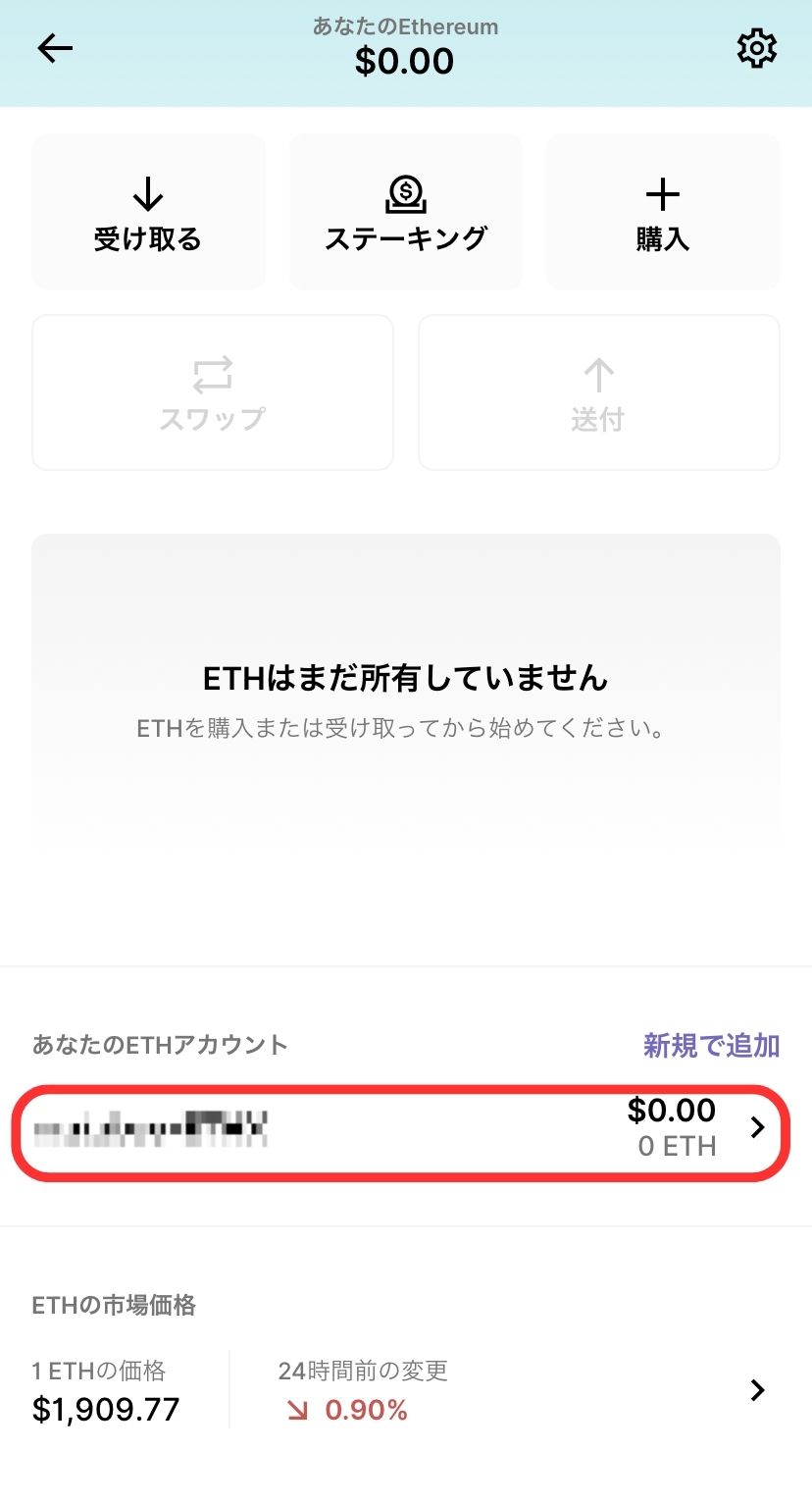Image resolution: width=812 pixels, height=1503 pixels.
Task: Go back with the arrow icon
Action: click(x=55, y=48)
